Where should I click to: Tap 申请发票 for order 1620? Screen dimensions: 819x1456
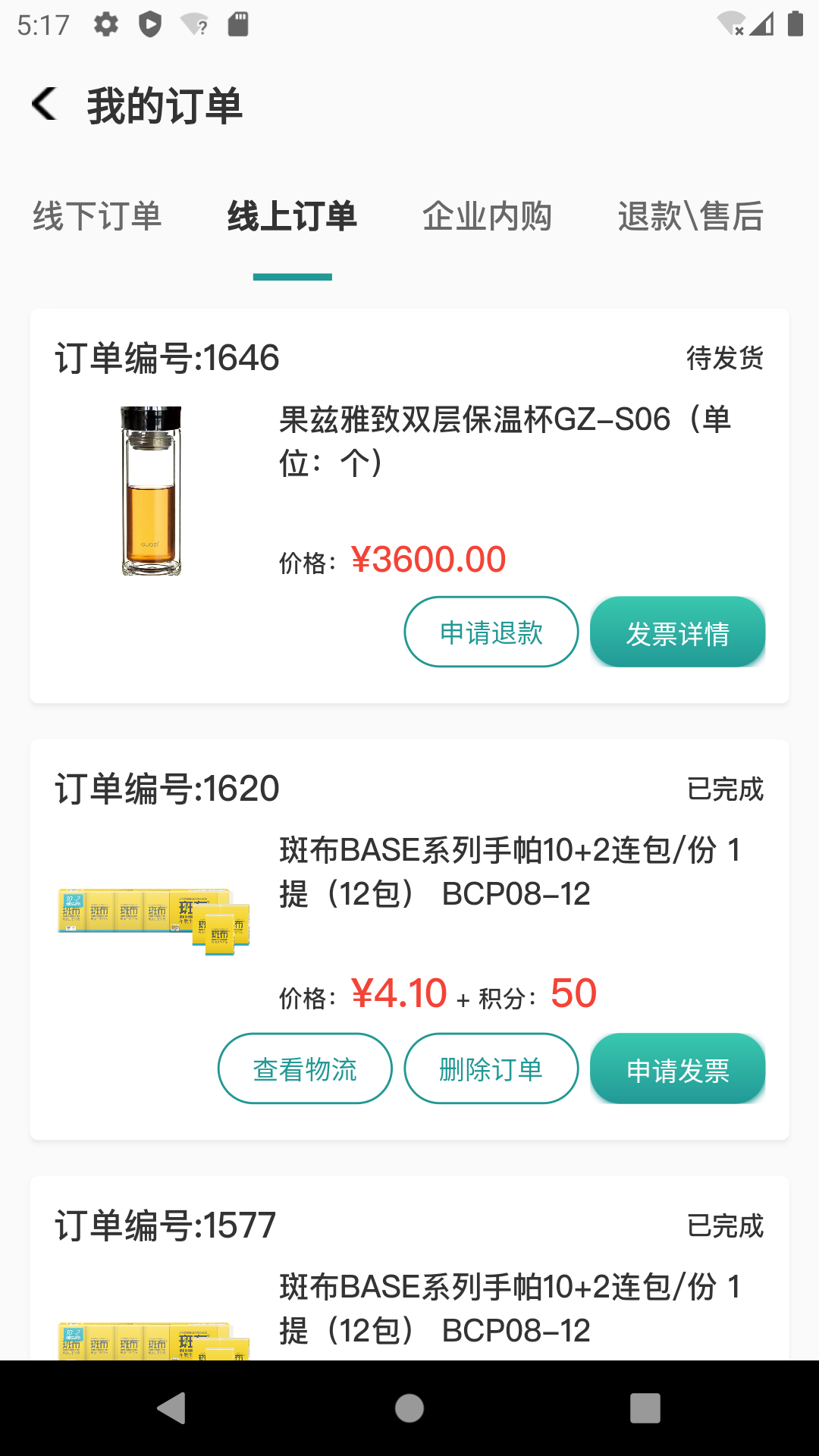[x=677, y=1069]
